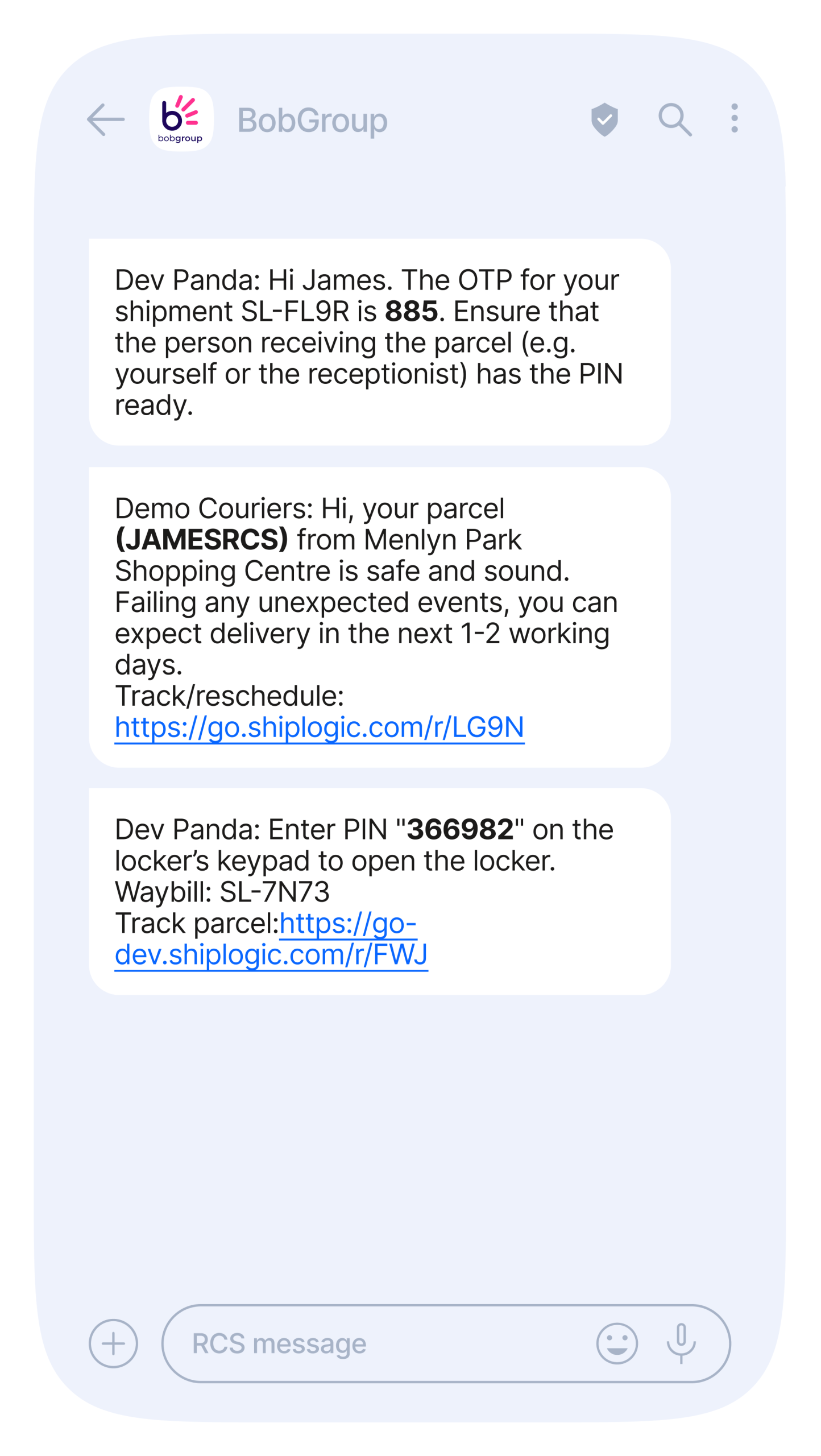Image resolution: width=821 pixels, height=1456 pixels.
Task: Tap the verified business shield badge
Action: [604, 119]
